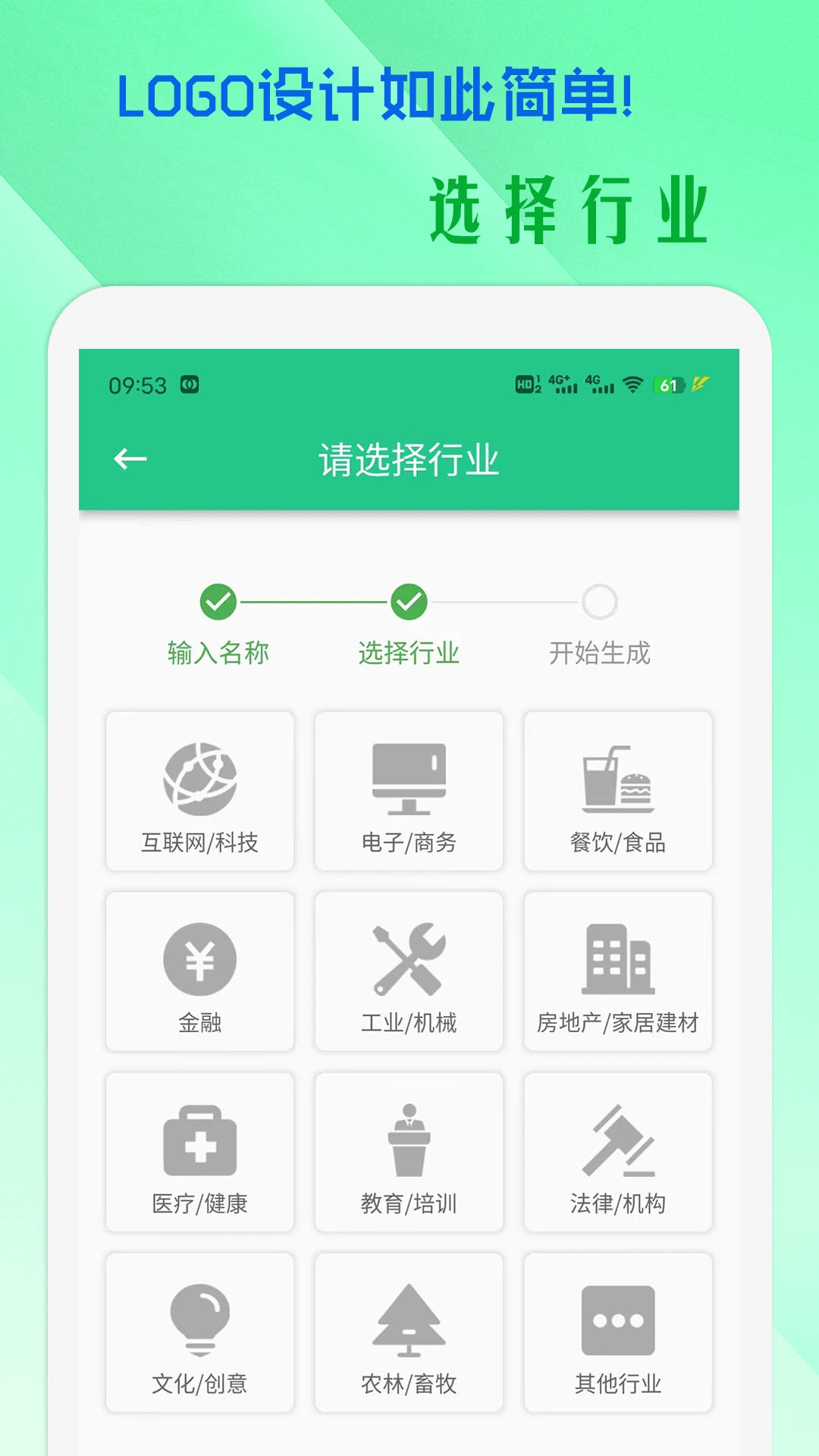Tap the 选择行业 step checkmark
Viewport: 819px width, 1456px height.
pyautogui.click(x=409, y=603)
